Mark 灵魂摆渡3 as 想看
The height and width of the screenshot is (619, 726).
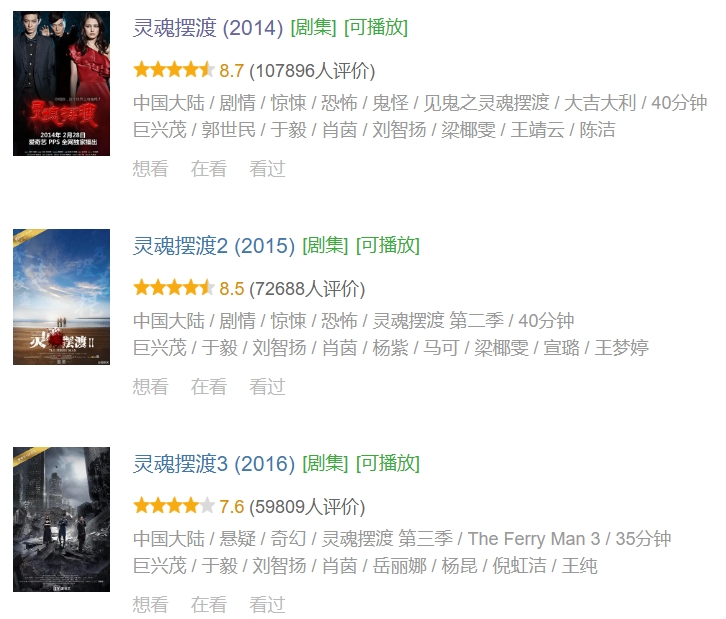coord(151,605)
